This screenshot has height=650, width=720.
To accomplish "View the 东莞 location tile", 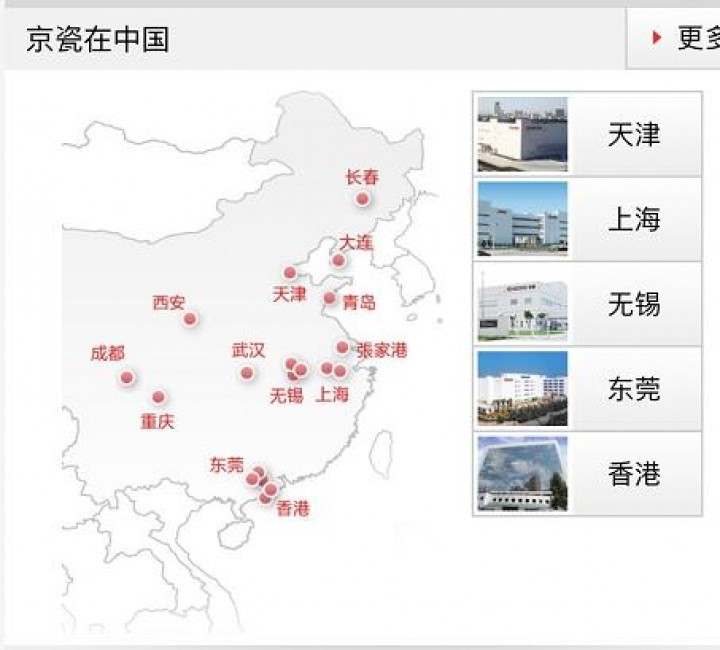I will tap(587, 389).
